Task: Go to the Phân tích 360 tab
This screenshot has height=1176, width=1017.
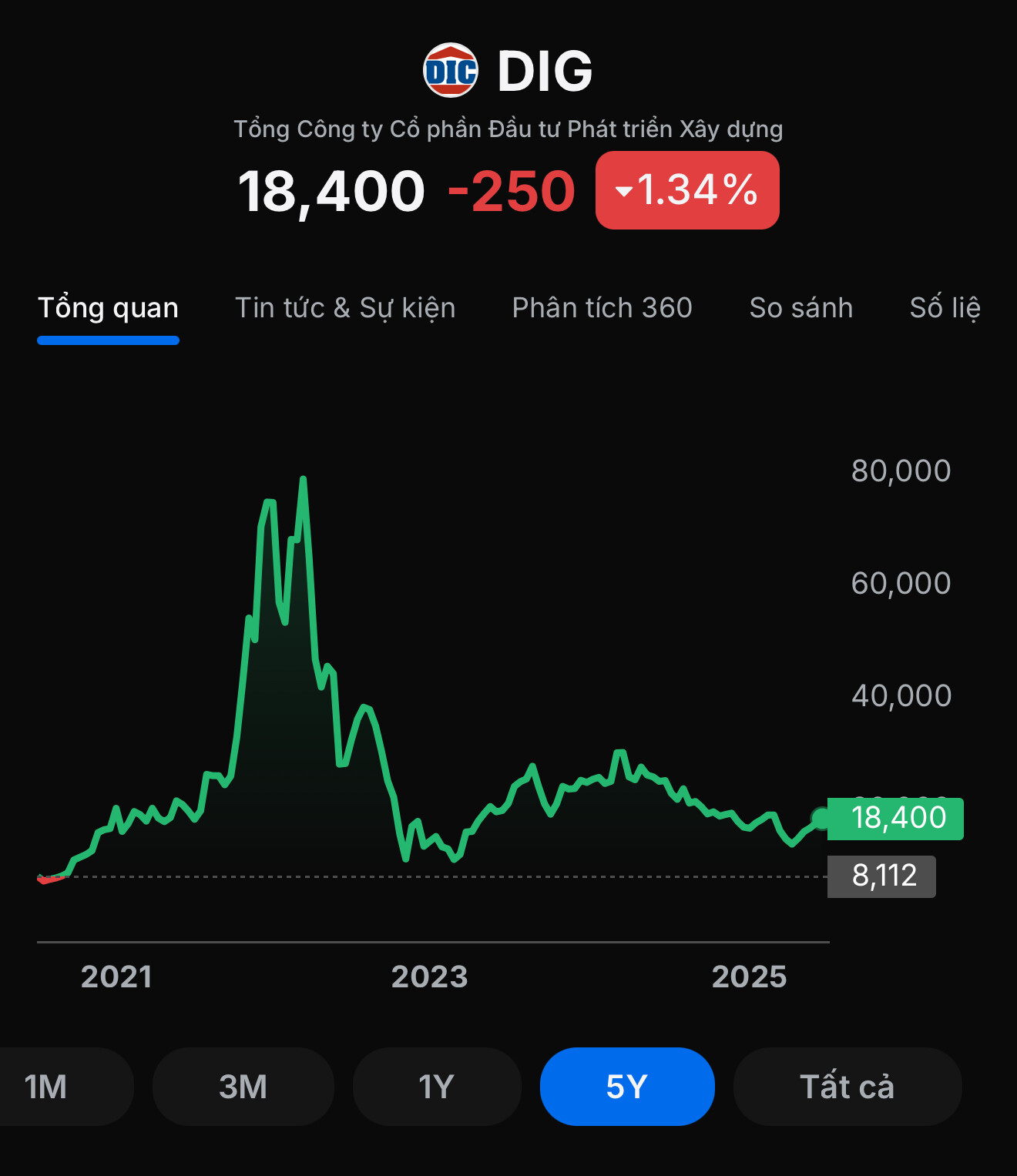Action: [602, 308]
